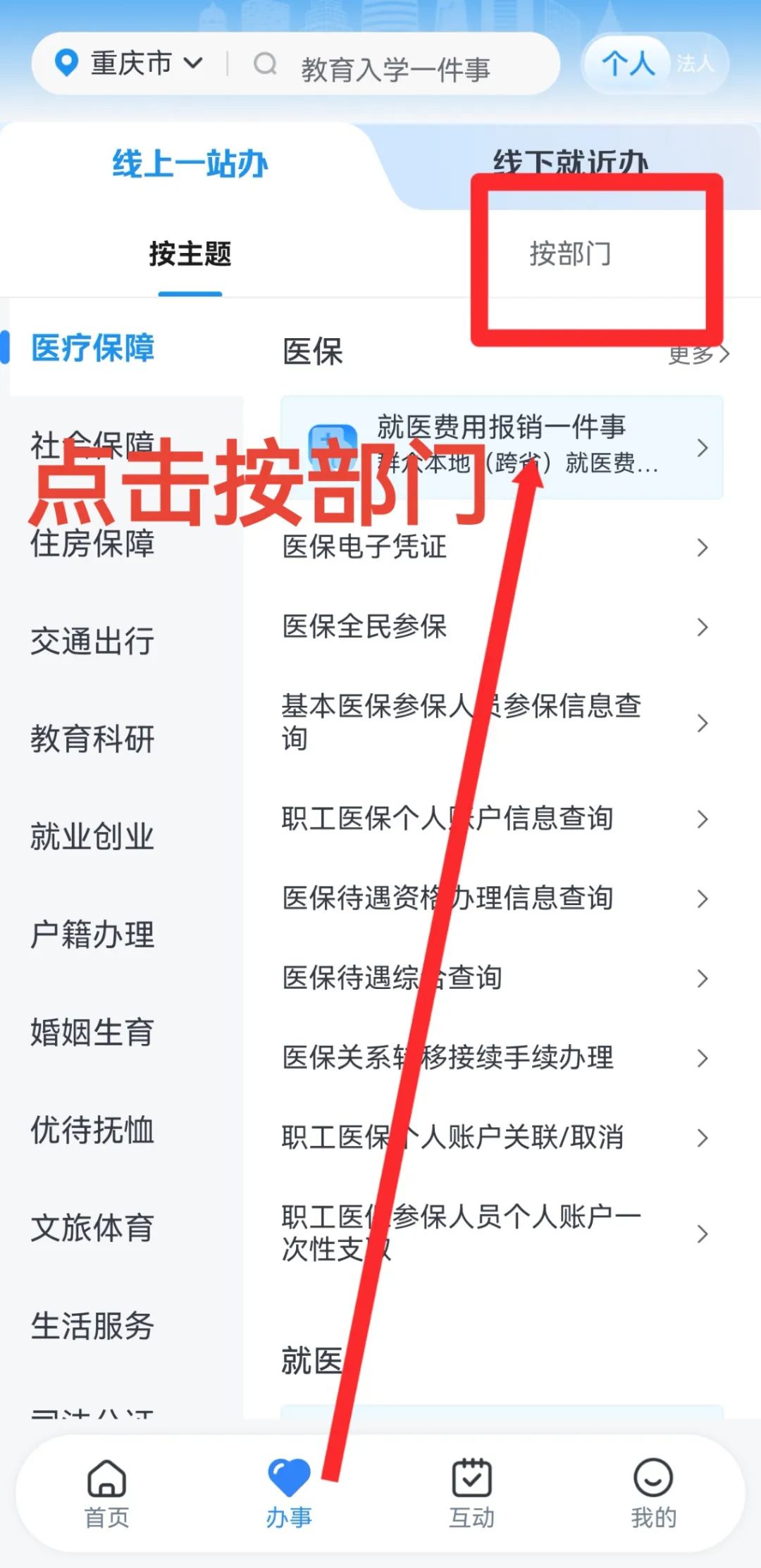
Task: Open the 住房保障 category
Action: pos(92,544)
